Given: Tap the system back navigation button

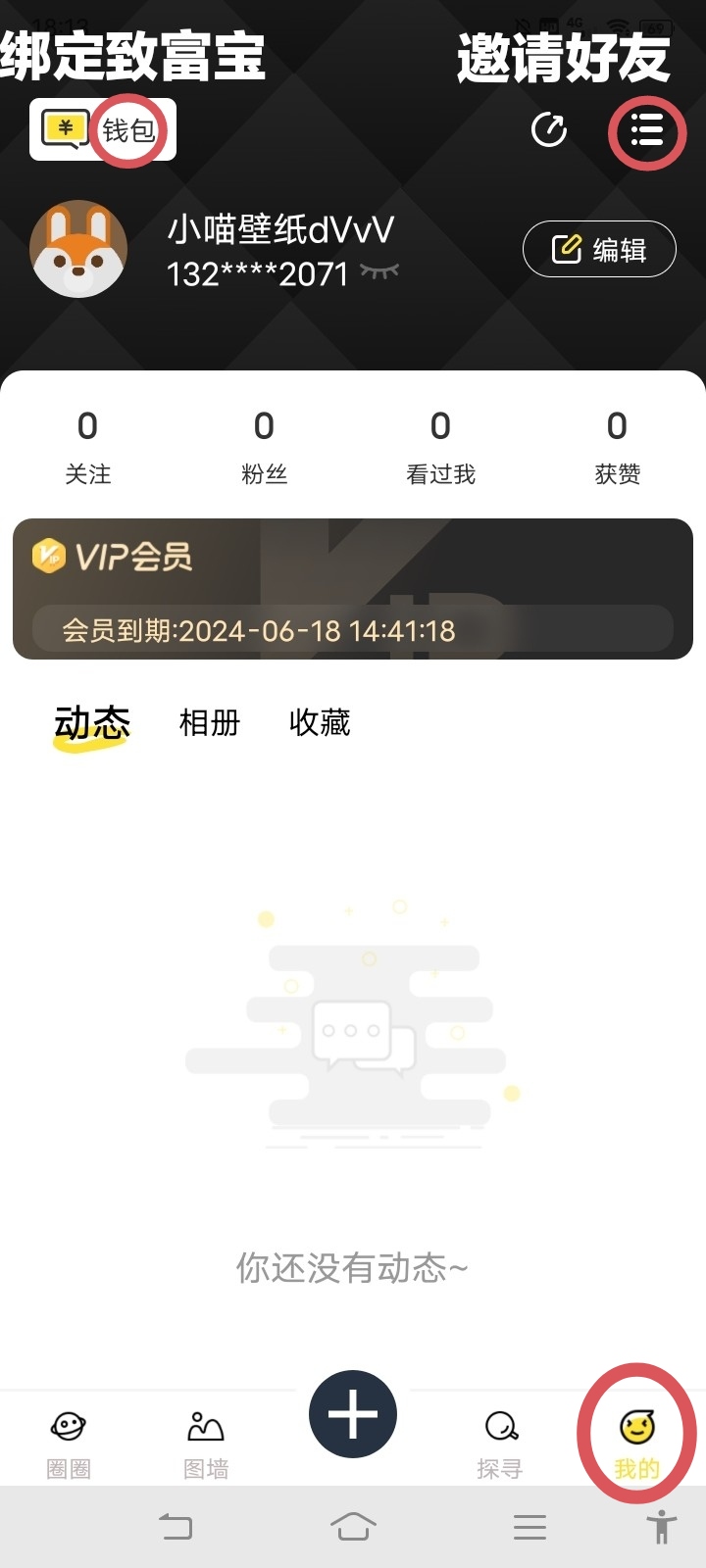Looking at the screenshot, I should (x=176, y=1526).
